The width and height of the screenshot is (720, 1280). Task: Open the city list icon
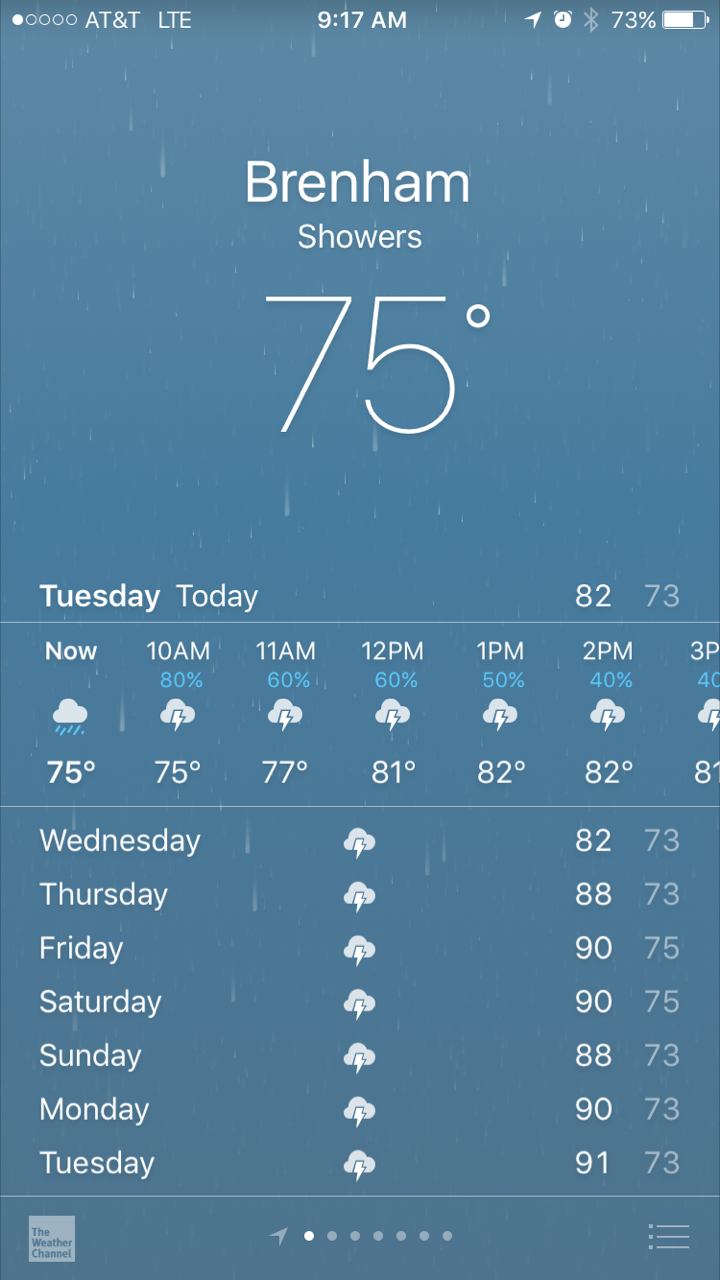click(x=669, y=1236)
